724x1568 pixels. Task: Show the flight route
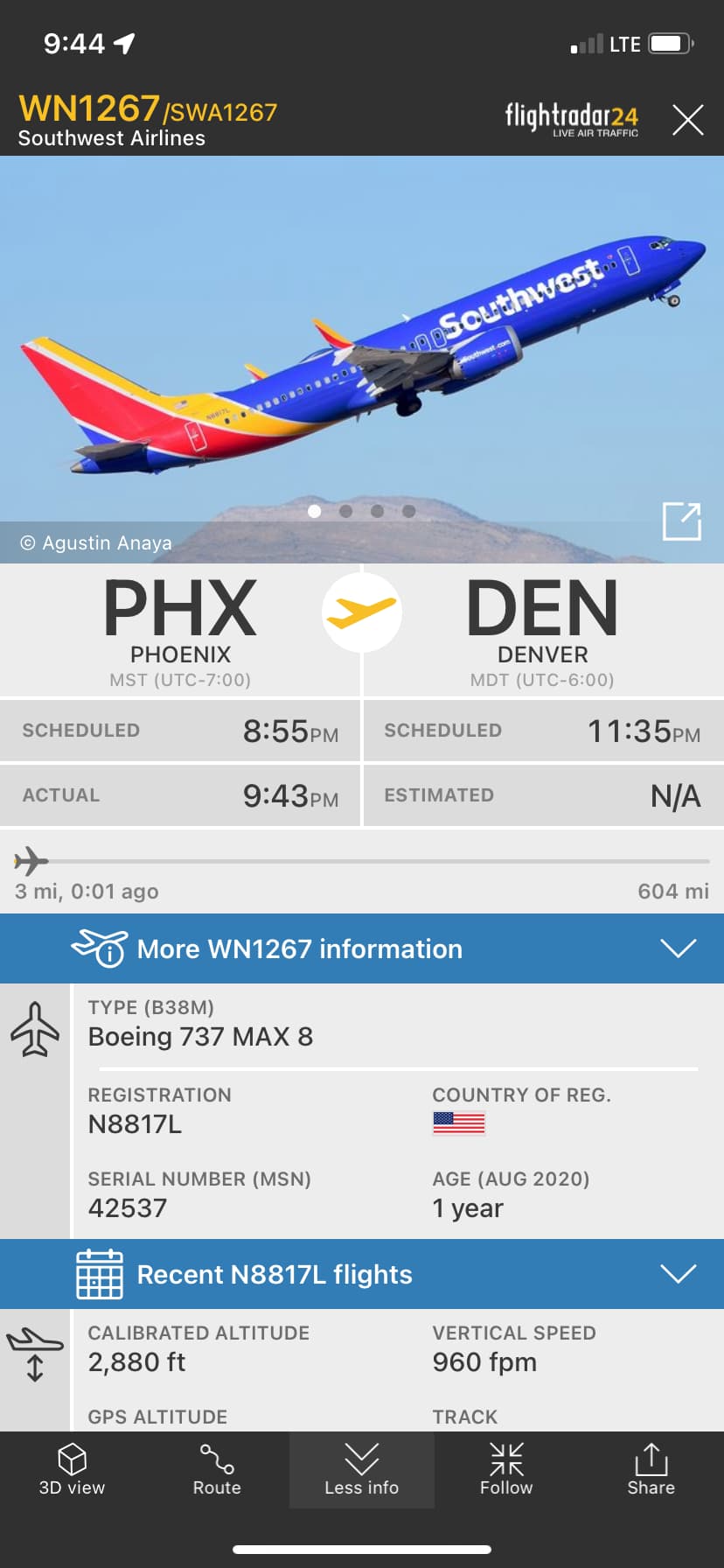[217, 1470]
